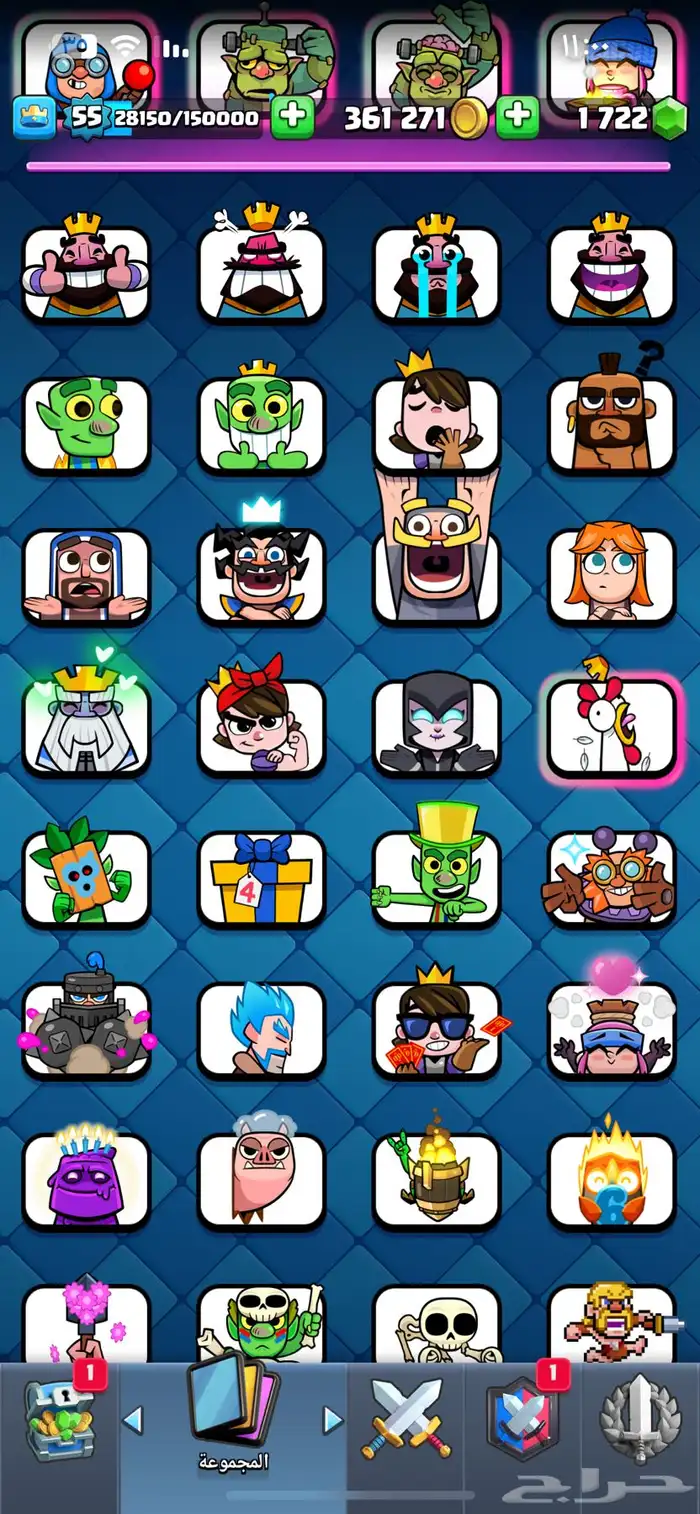Screen dimensions: 700x1514
Task: Open the clan shield tab
Action: pos(522,1418)
